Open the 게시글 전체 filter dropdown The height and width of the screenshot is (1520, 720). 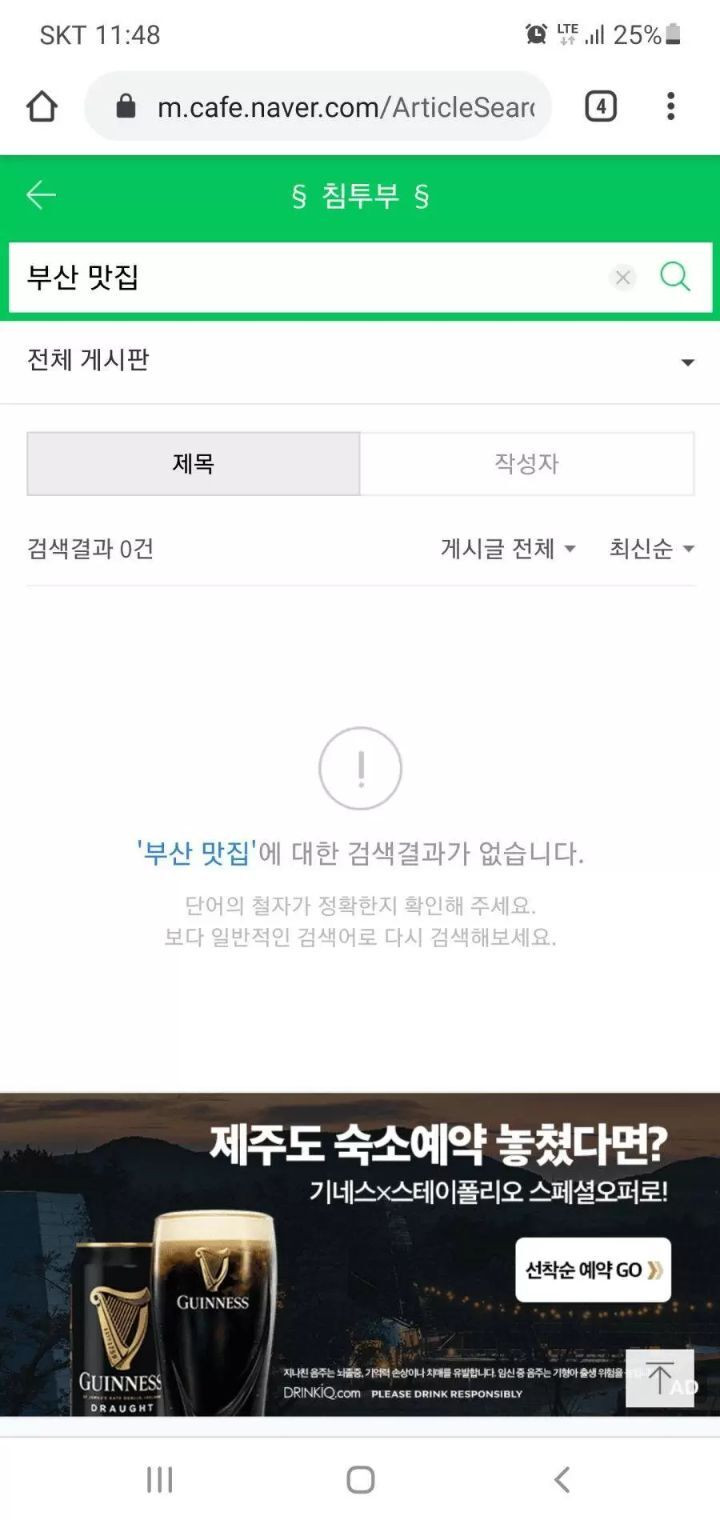[x=508, y=549]
